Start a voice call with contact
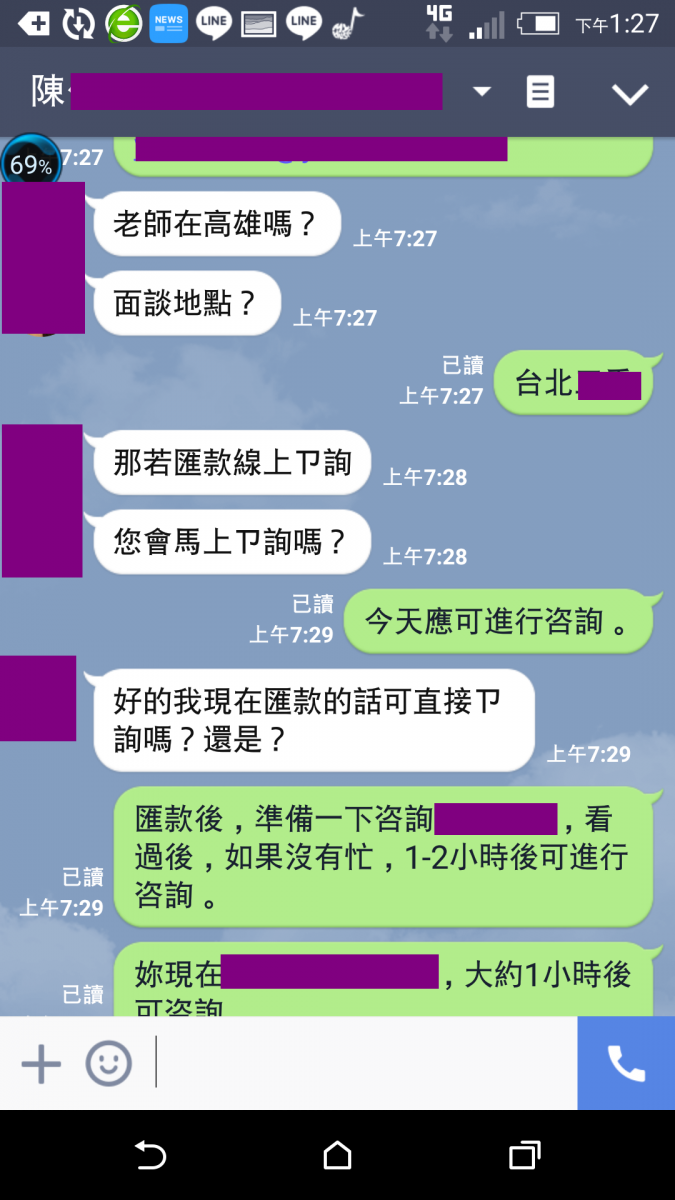675x1200 pixels. 626,1062
